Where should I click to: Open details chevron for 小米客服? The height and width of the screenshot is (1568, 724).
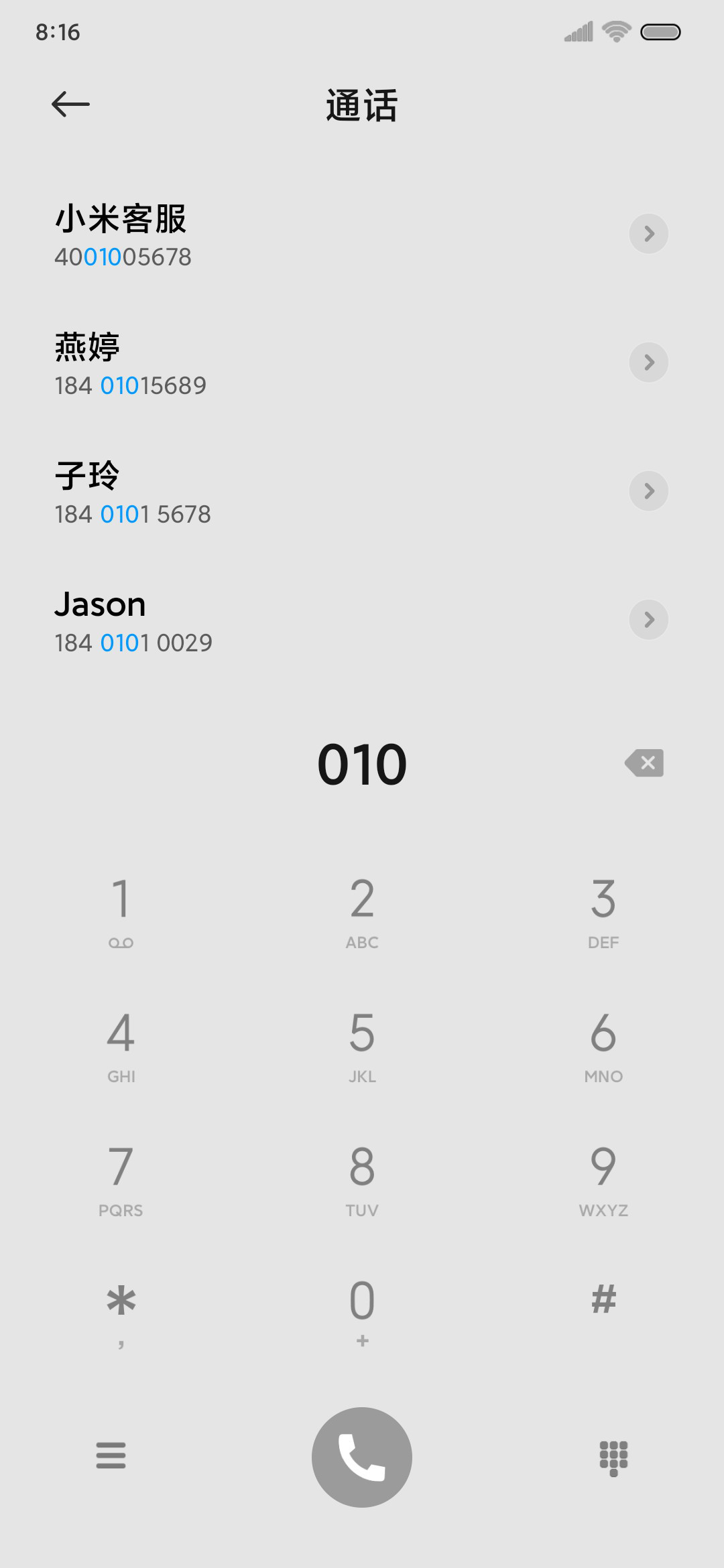648,234
